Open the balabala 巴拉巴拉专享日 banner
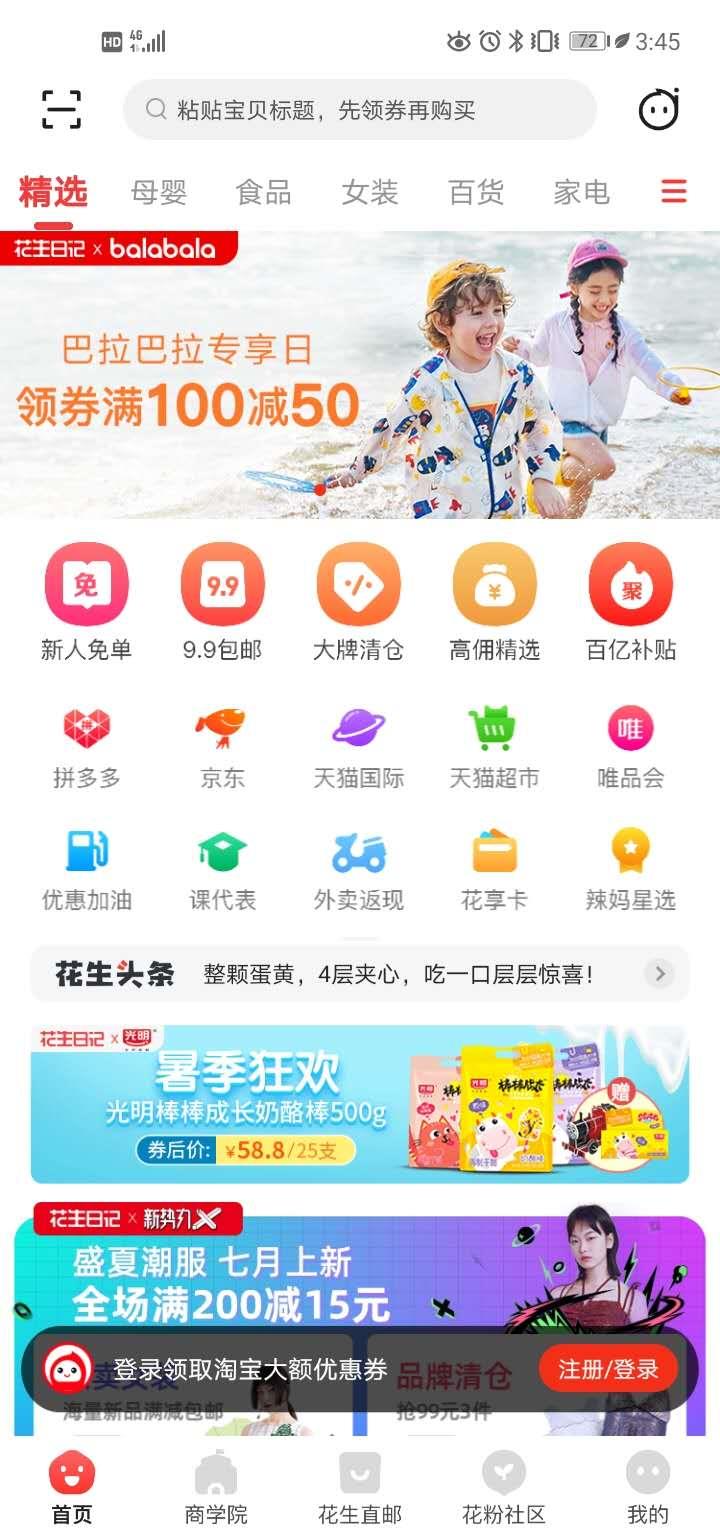720x1540 pixels. coord(360,375)
